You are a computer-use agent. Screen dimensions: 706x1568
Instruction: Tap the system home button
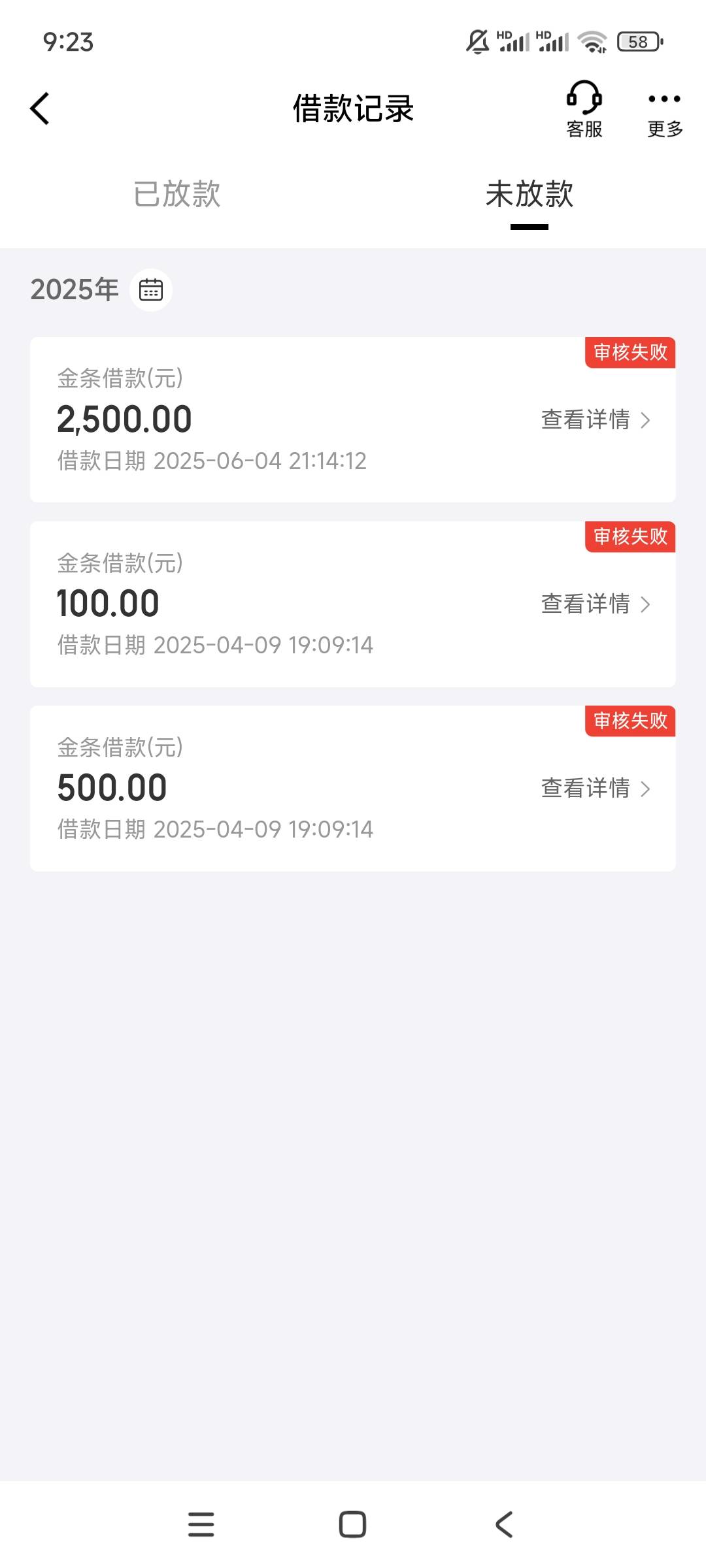click(352, 1524)
